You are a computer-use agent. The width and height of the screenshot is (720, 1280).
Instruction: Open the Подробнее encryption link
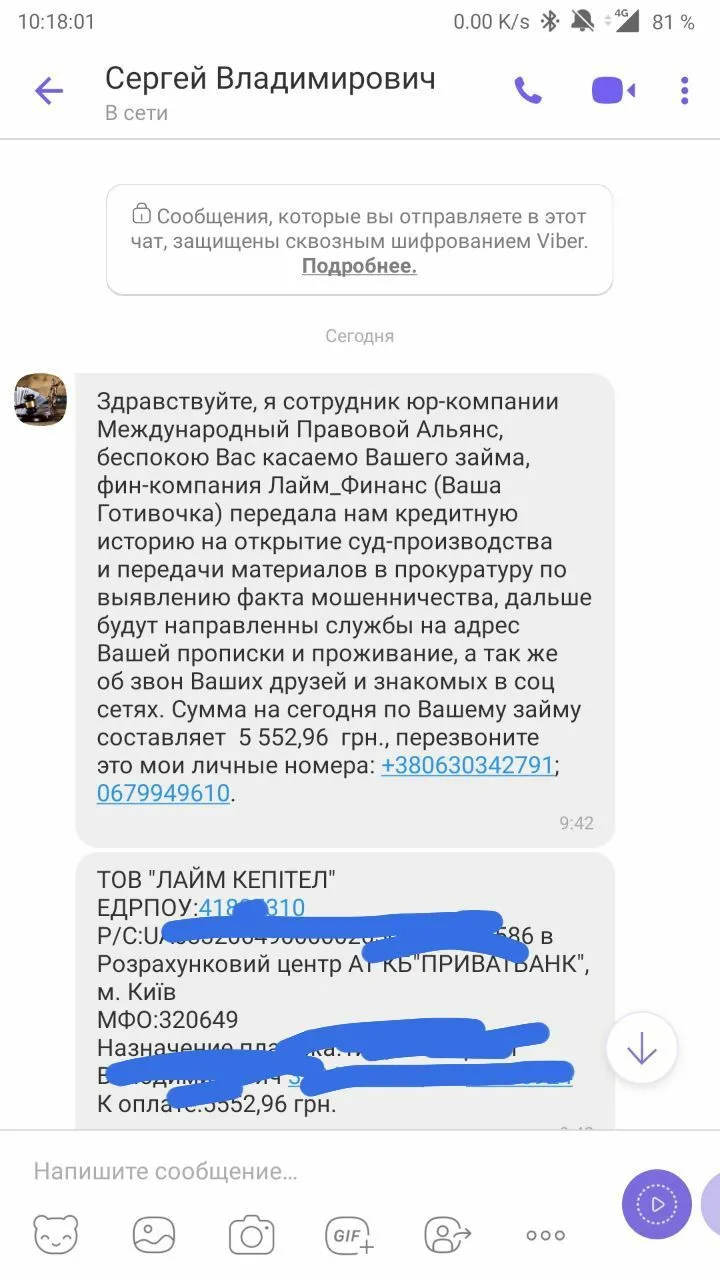coord(359,266)
